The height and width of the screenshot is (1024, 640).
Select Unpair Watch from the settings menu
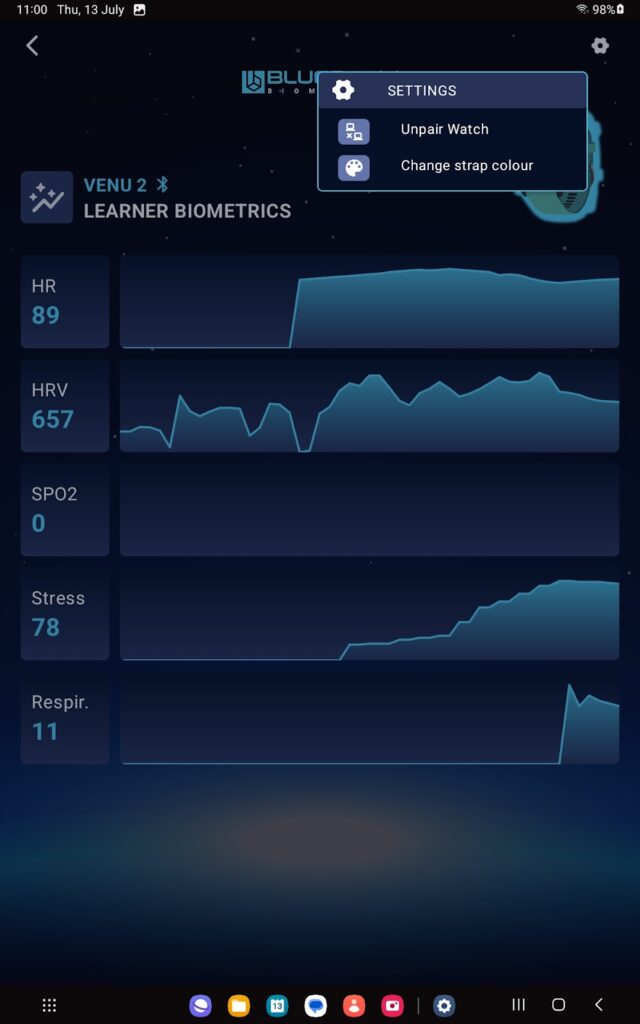[x=444, y=130]
